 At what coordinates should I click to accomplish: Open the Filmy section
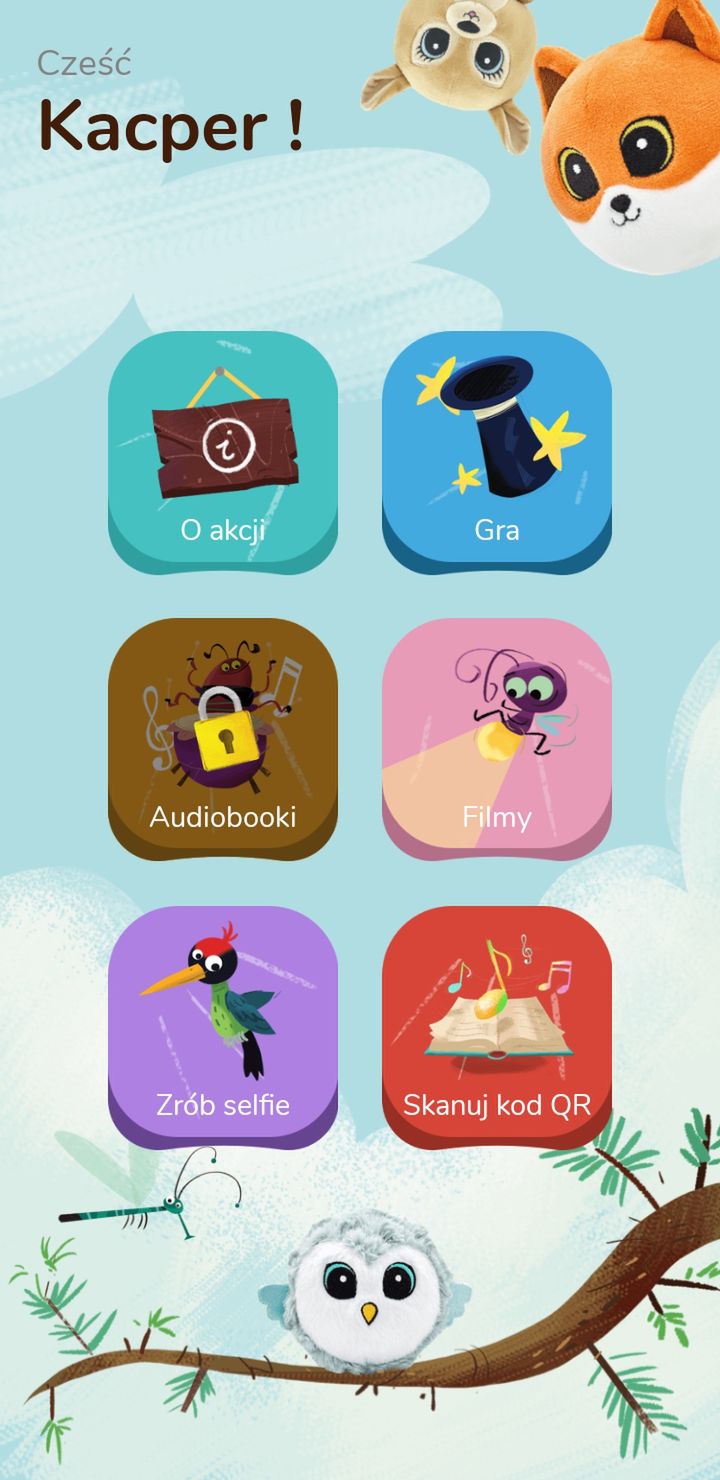497,739
